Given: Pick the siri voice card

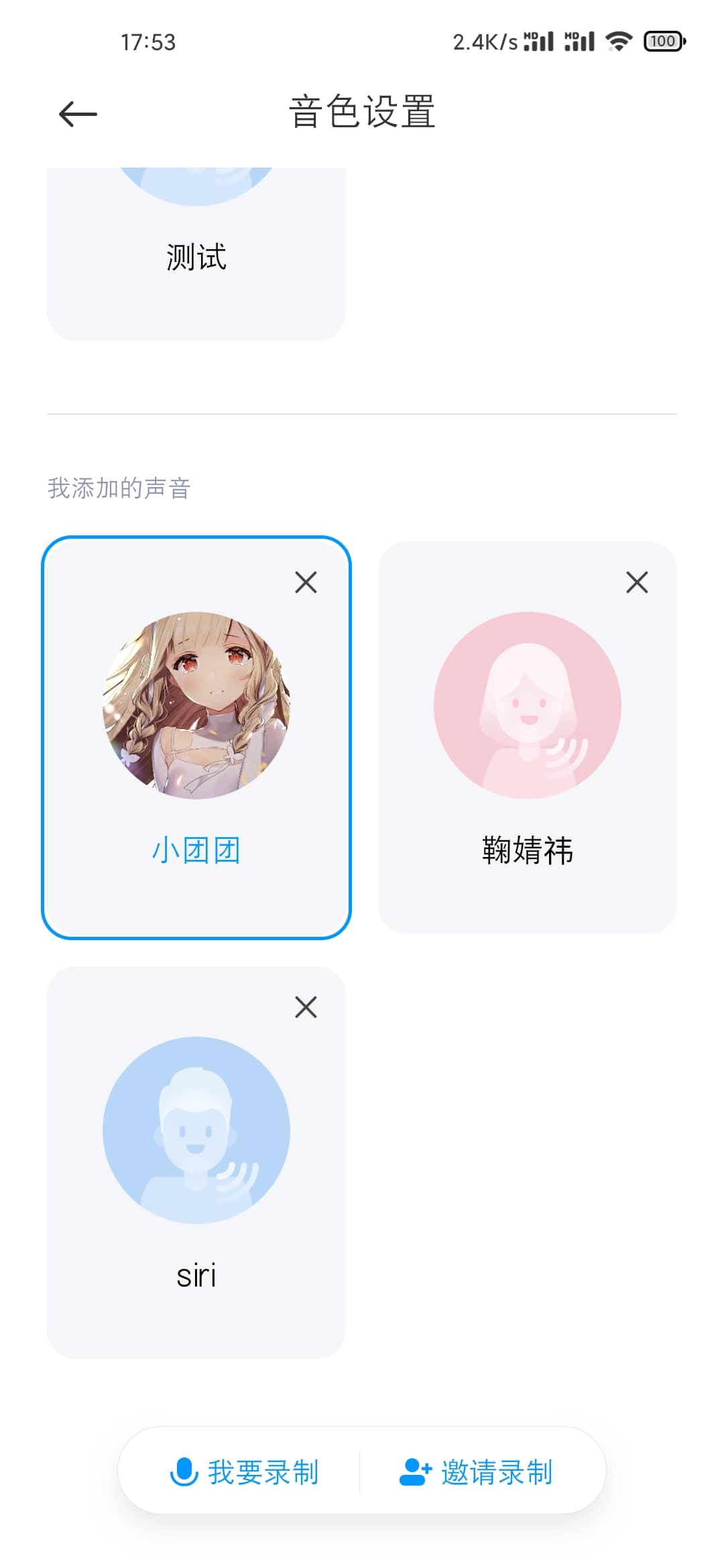Looking at the screenshot, I should [196, 1163].
